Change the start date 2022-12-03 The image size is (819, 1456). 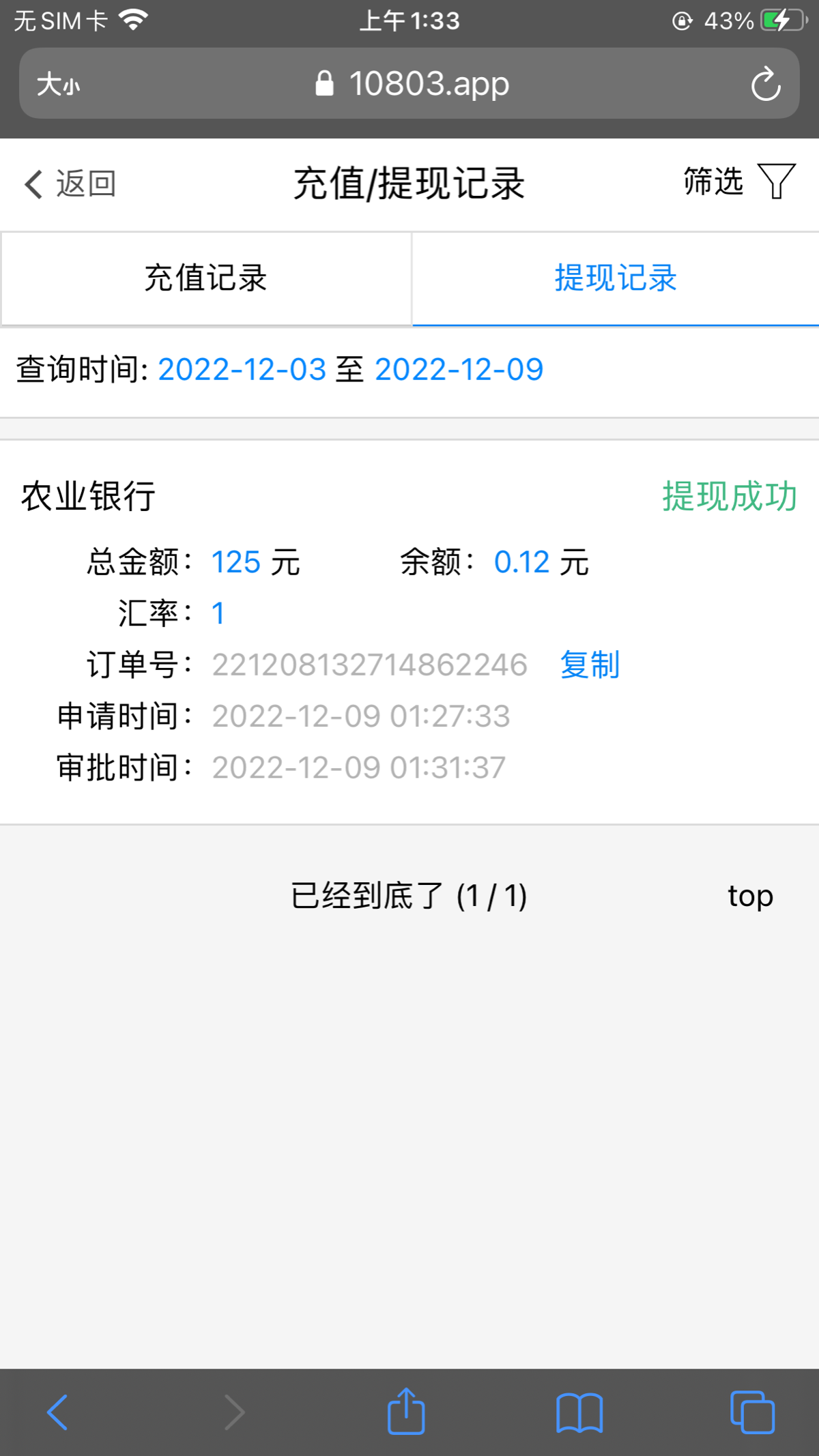tap(242, 370)
